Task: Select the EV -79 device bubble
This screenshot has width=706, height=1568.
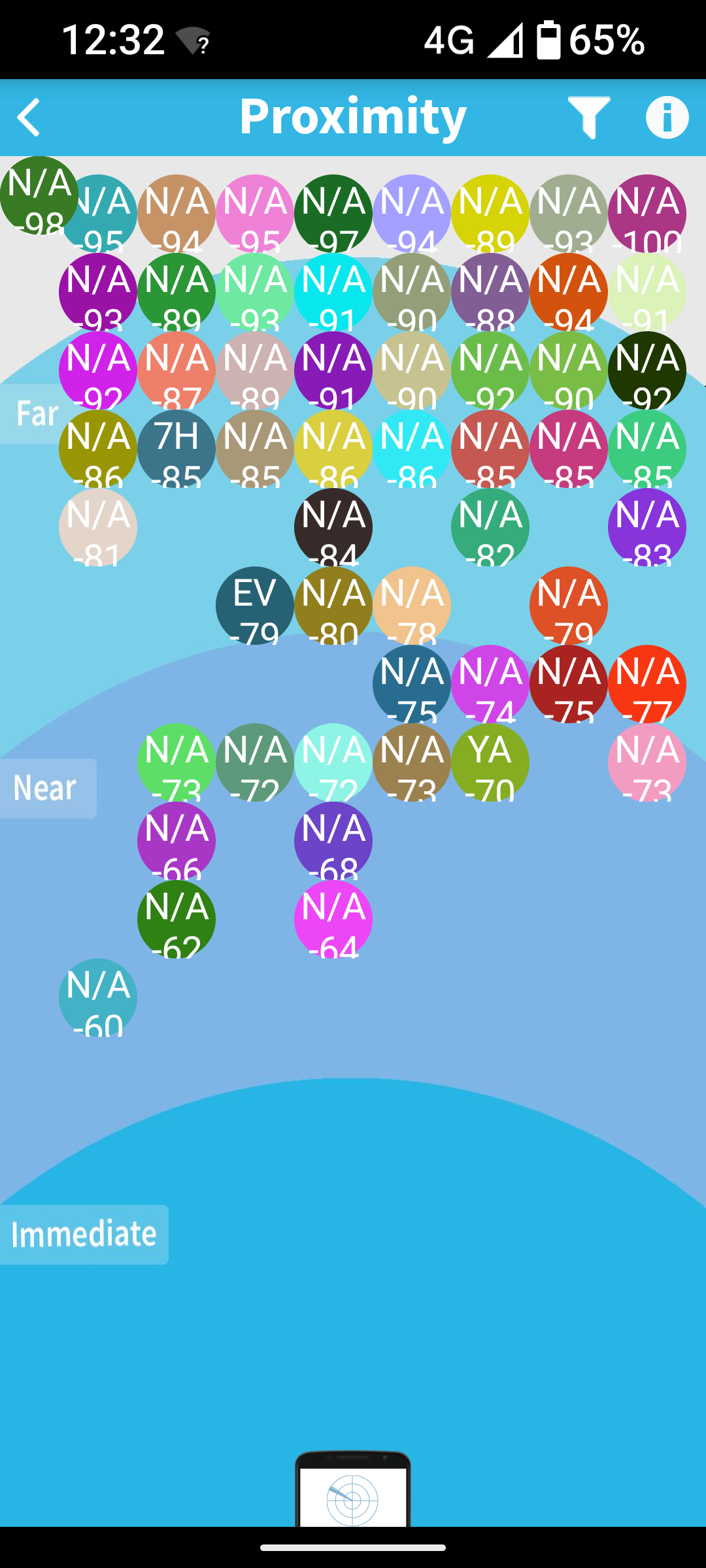Action: (255, 606)
